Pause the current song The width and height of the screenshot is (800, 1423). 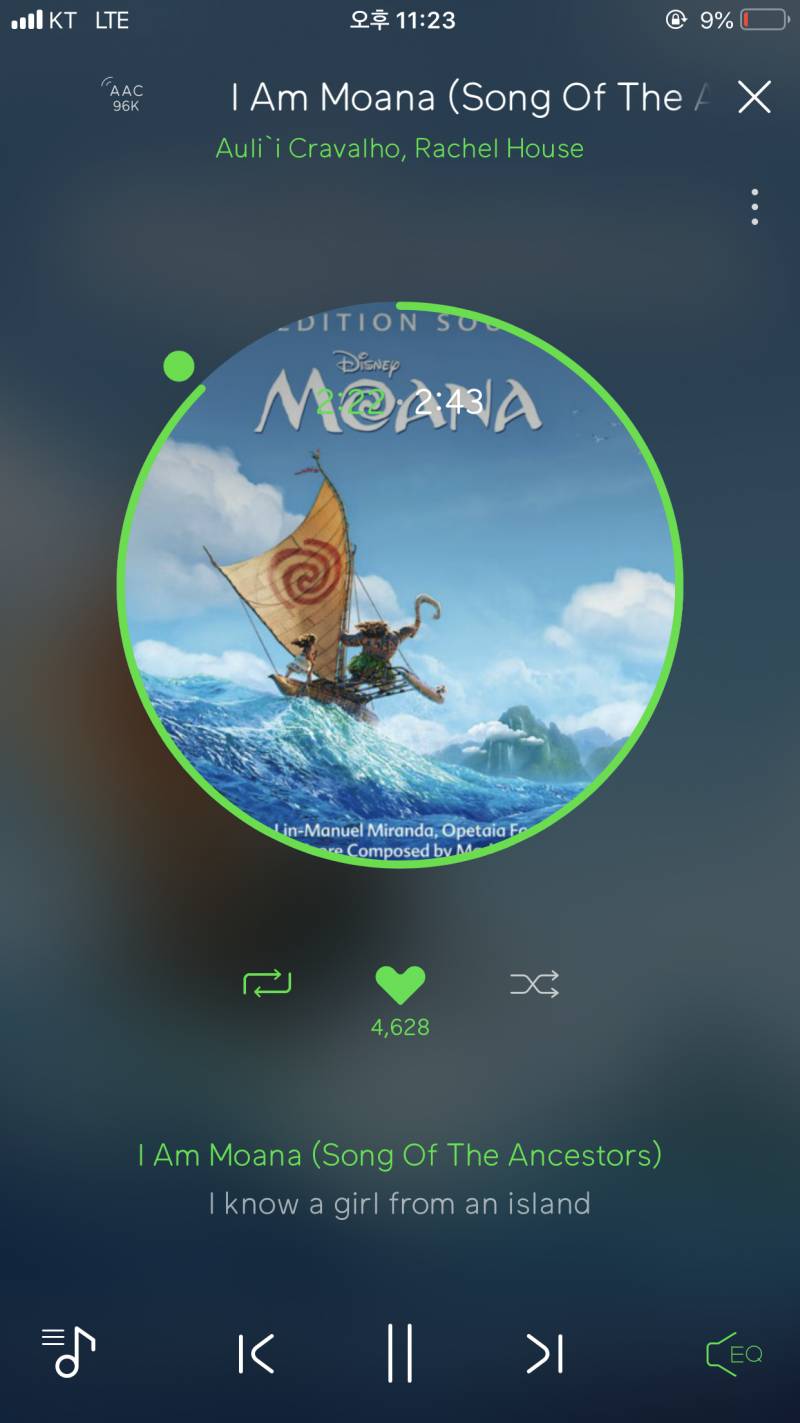click(x=400, y=1354)
